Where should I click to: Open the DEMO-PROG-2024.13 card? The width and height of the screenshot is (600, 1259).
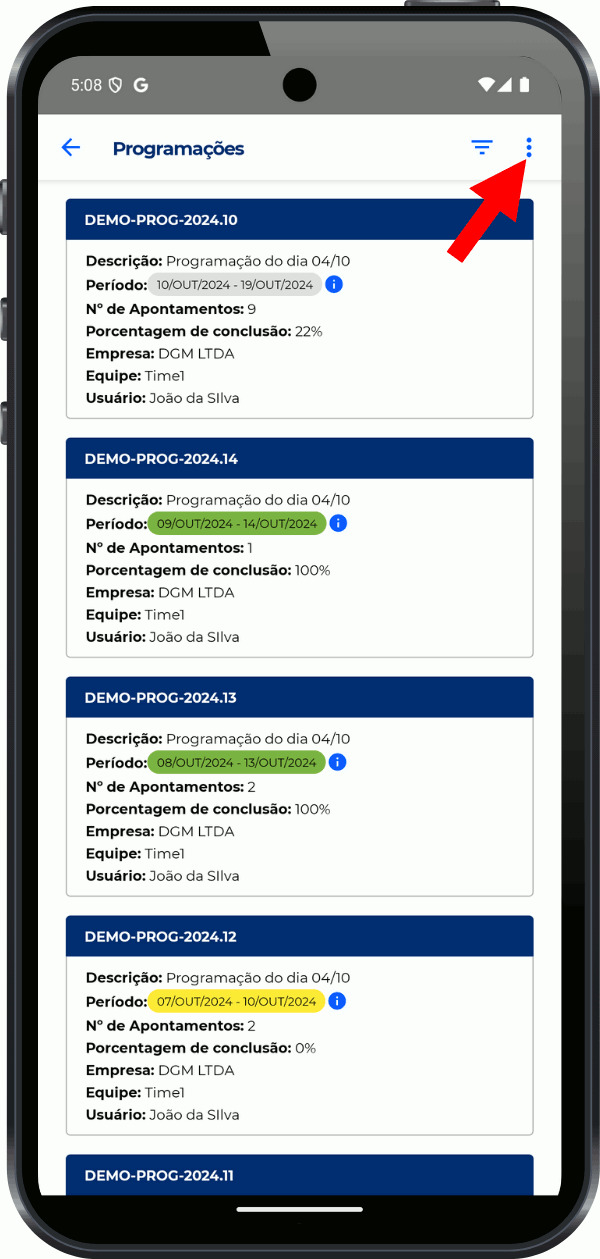(x=299, y=697)
